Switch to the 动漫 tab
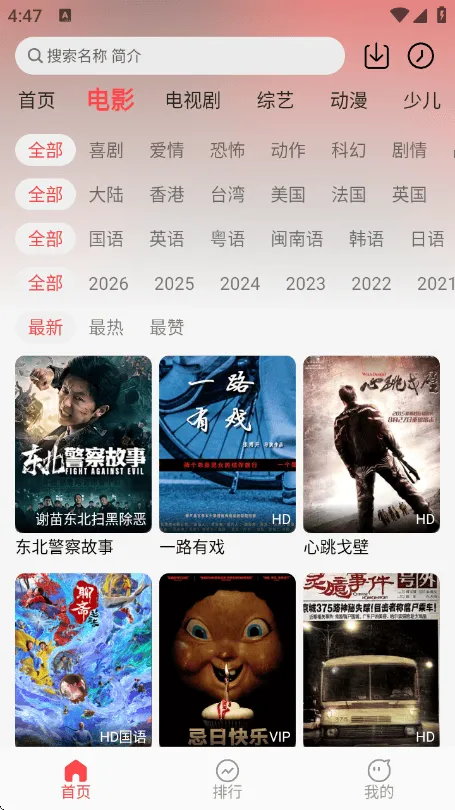 click(349, 100)
